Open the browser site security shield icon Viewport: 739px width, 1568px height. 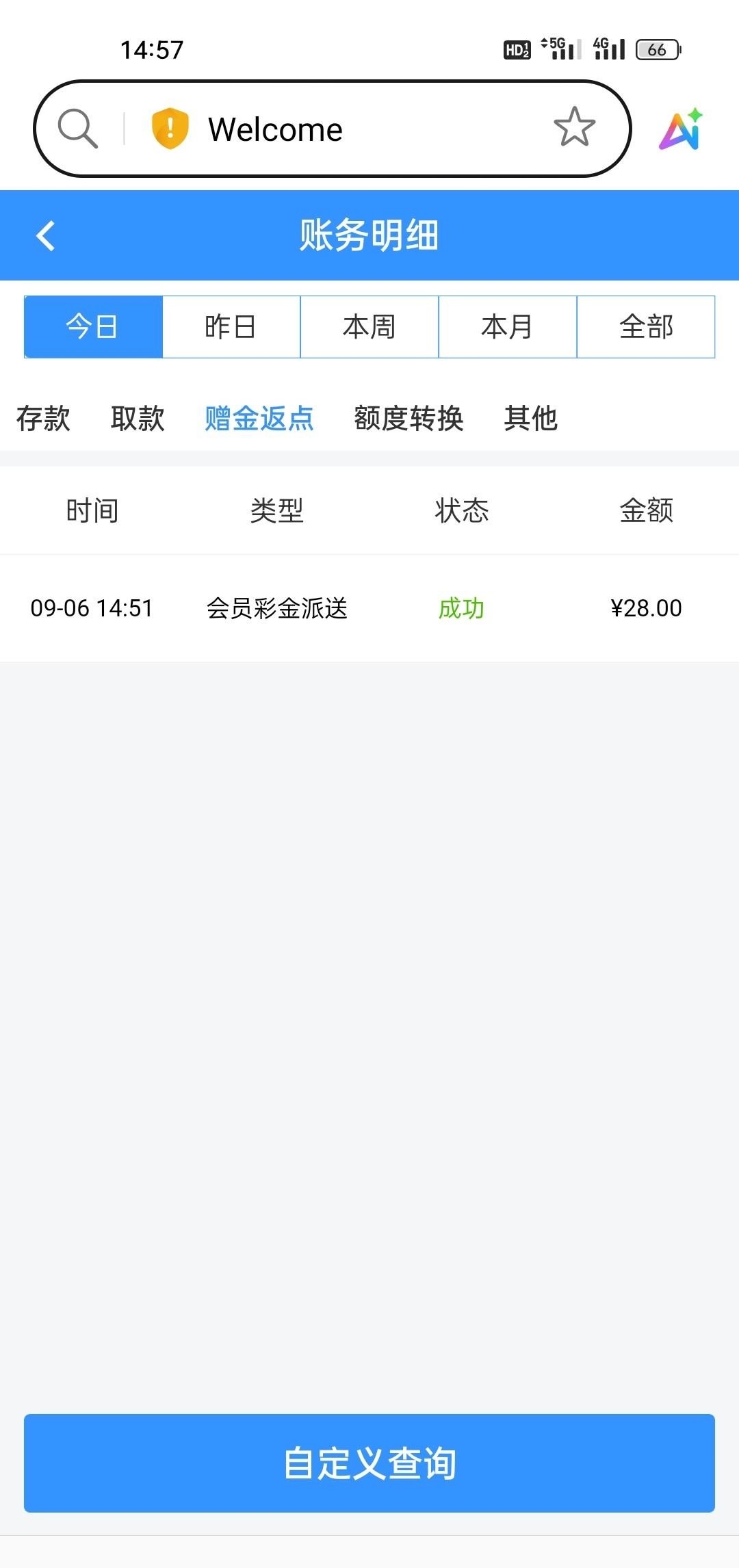click(x=170, y=128)
